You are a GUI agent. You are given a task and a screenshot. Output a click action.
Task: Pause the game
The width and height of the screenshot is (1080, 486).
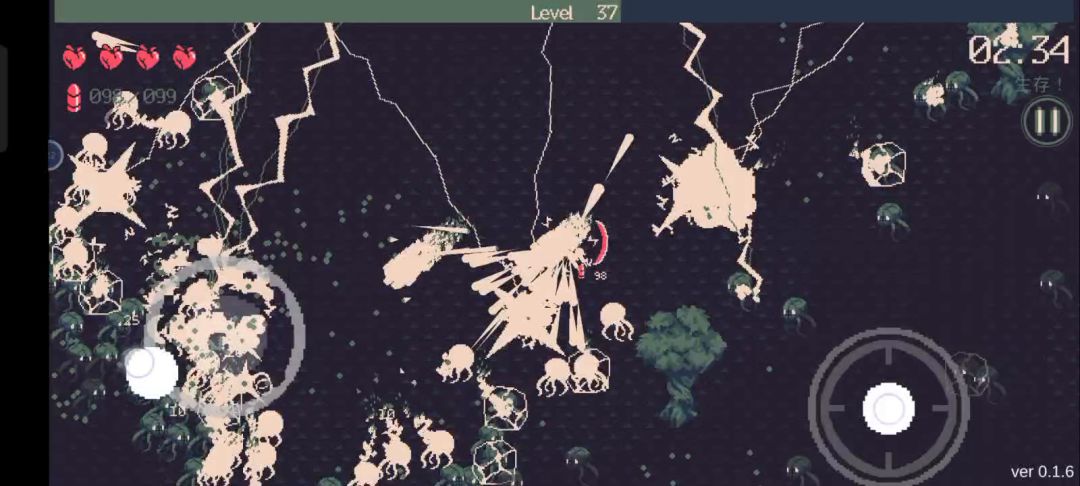click(x=1046, y=122)
